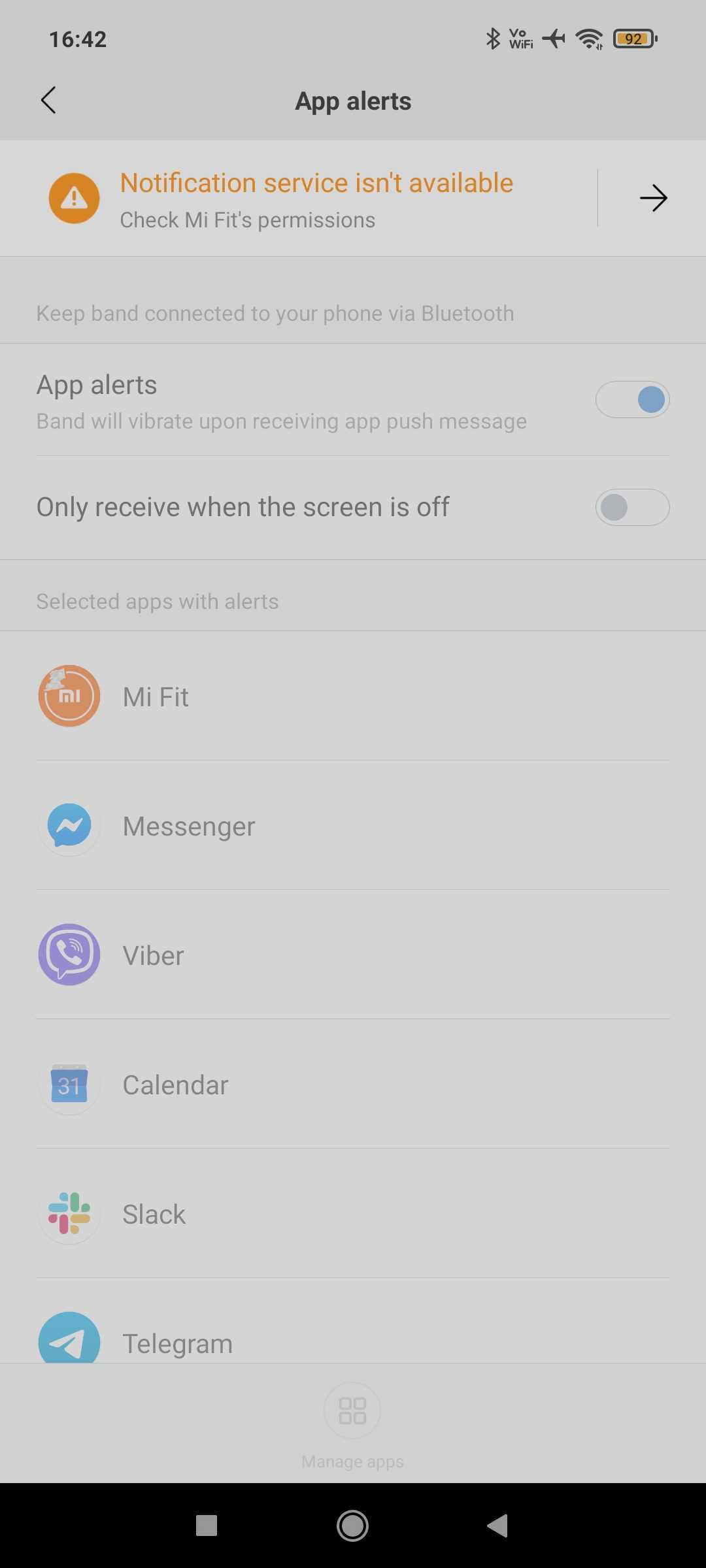This screenshot has width=706, height=1568.
Task: Open the Viber alert entry
Action: [x=353, y=955]
